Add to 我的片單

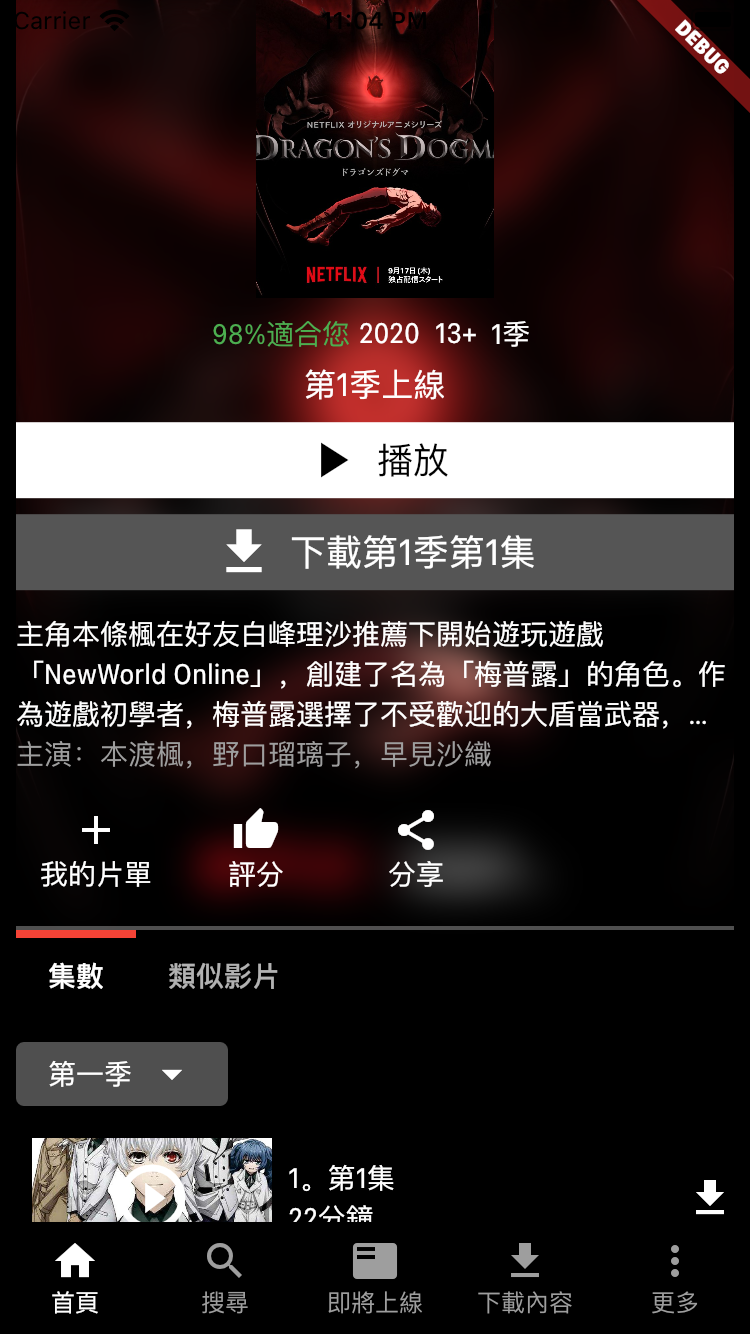coord(96,852)
